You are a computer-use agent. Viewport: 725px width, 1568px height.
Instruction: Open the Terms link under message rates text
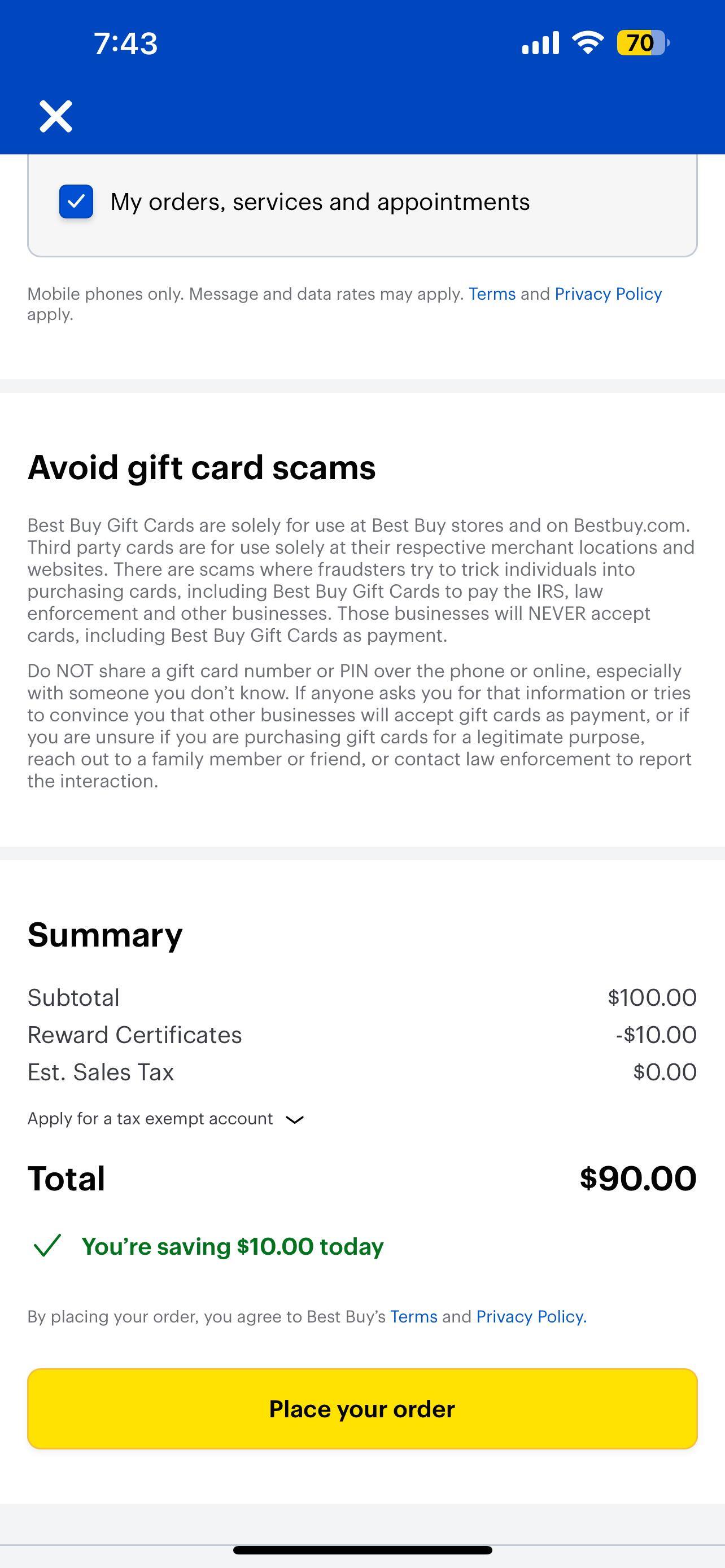click(493, 294)
